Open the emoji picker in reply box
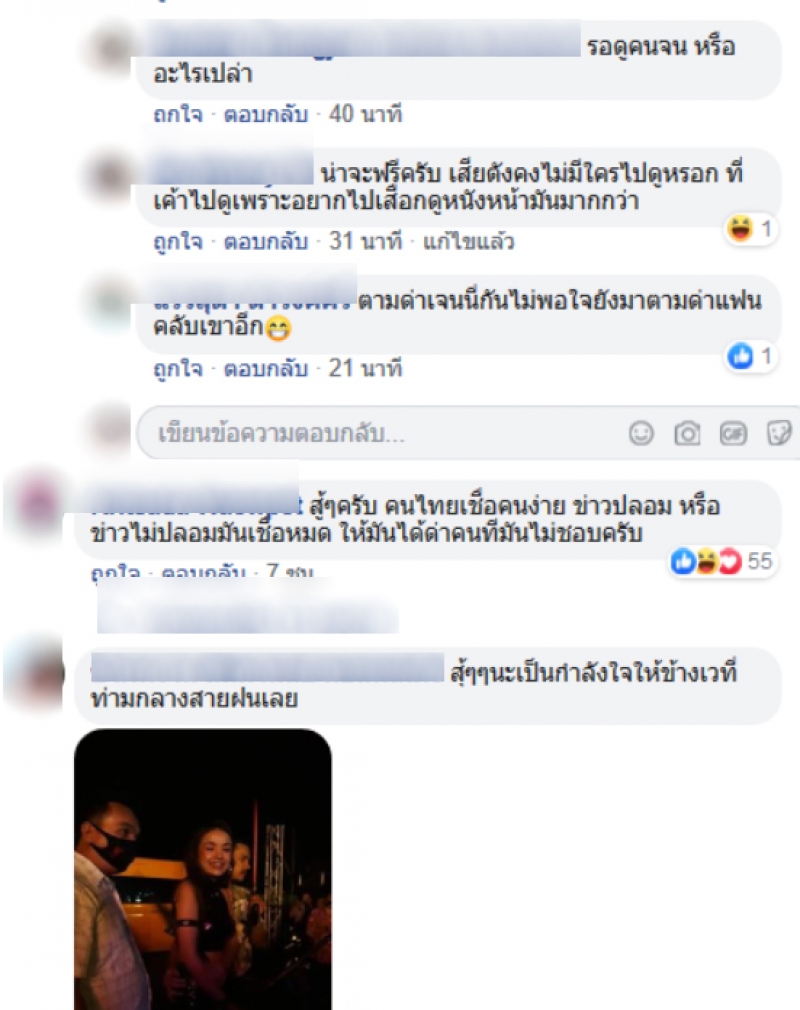The image size is (800, 1010). [x=641, y=433]
